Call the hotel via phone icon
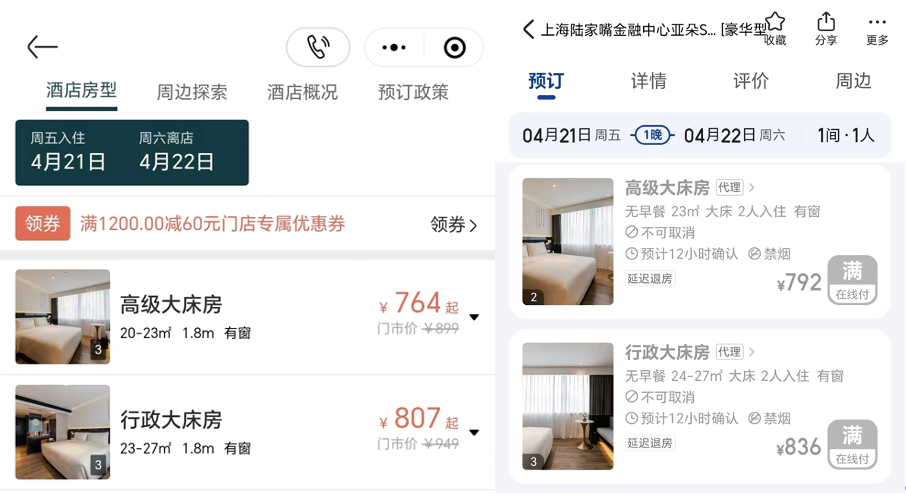Viewport: 906px width, 495px height. coord(318,47)
